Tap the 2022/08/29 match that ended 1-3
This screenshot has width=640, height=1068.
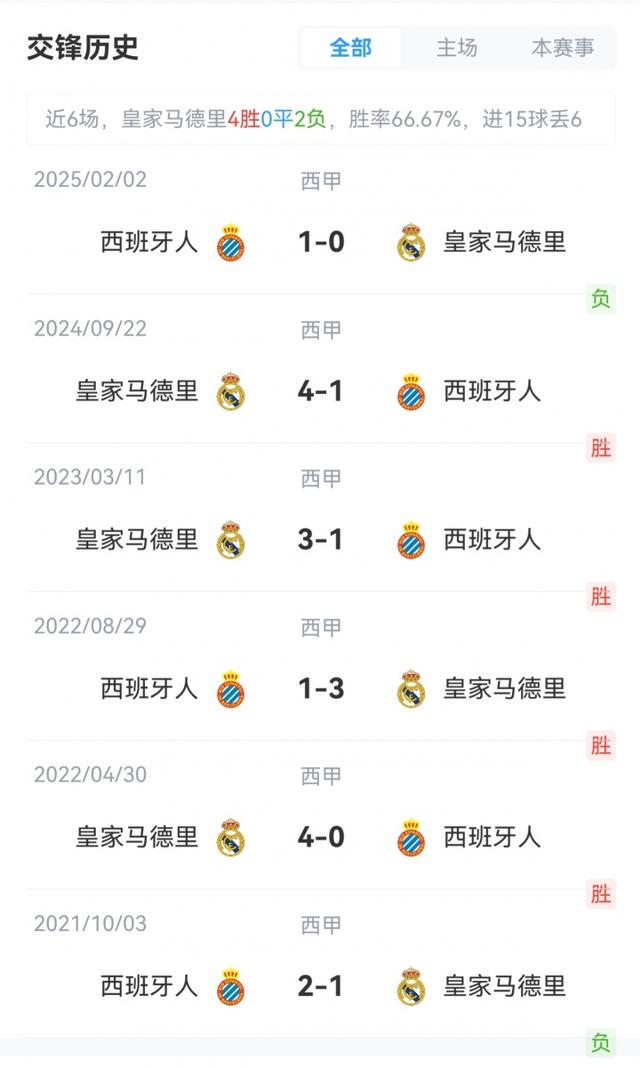click(321, 689)
